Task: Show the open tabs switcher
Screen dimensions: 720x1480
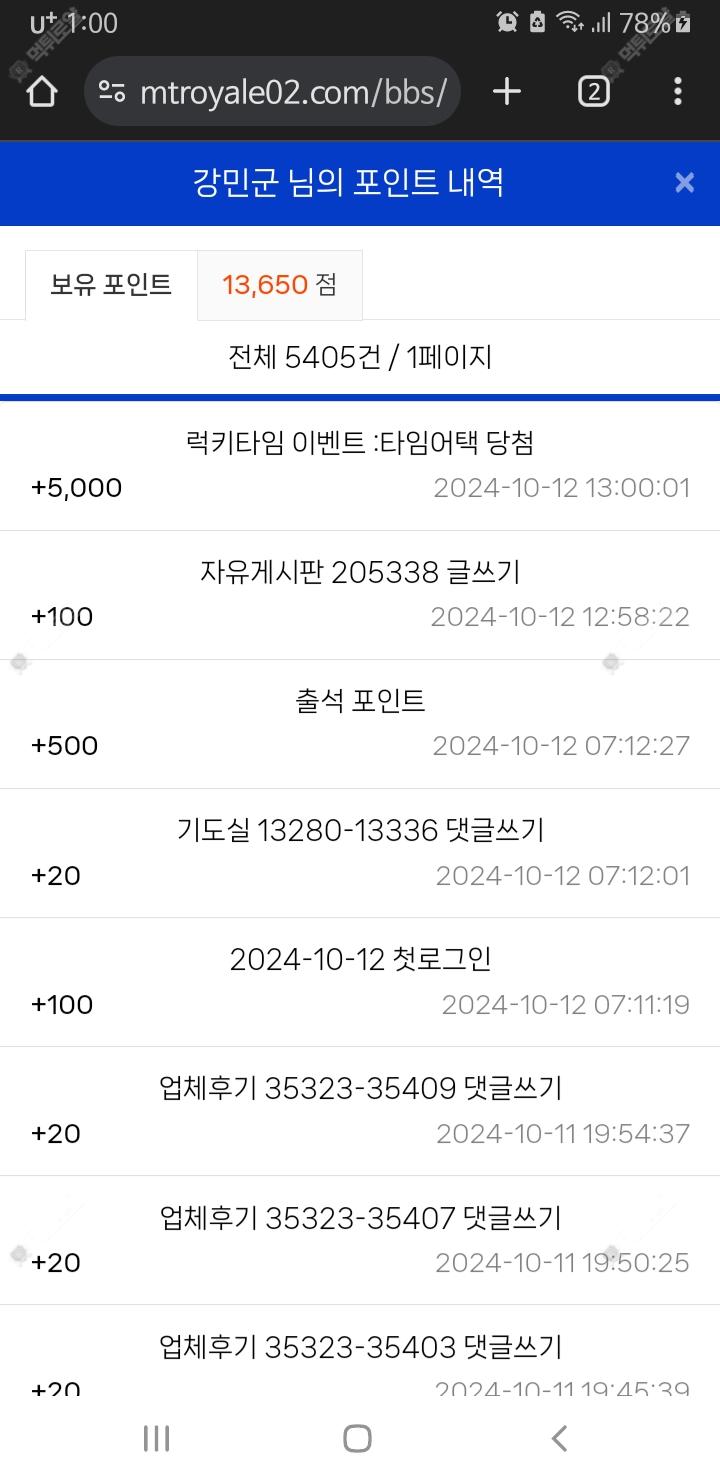Action: pyautogui.click(x=593, y=92)
